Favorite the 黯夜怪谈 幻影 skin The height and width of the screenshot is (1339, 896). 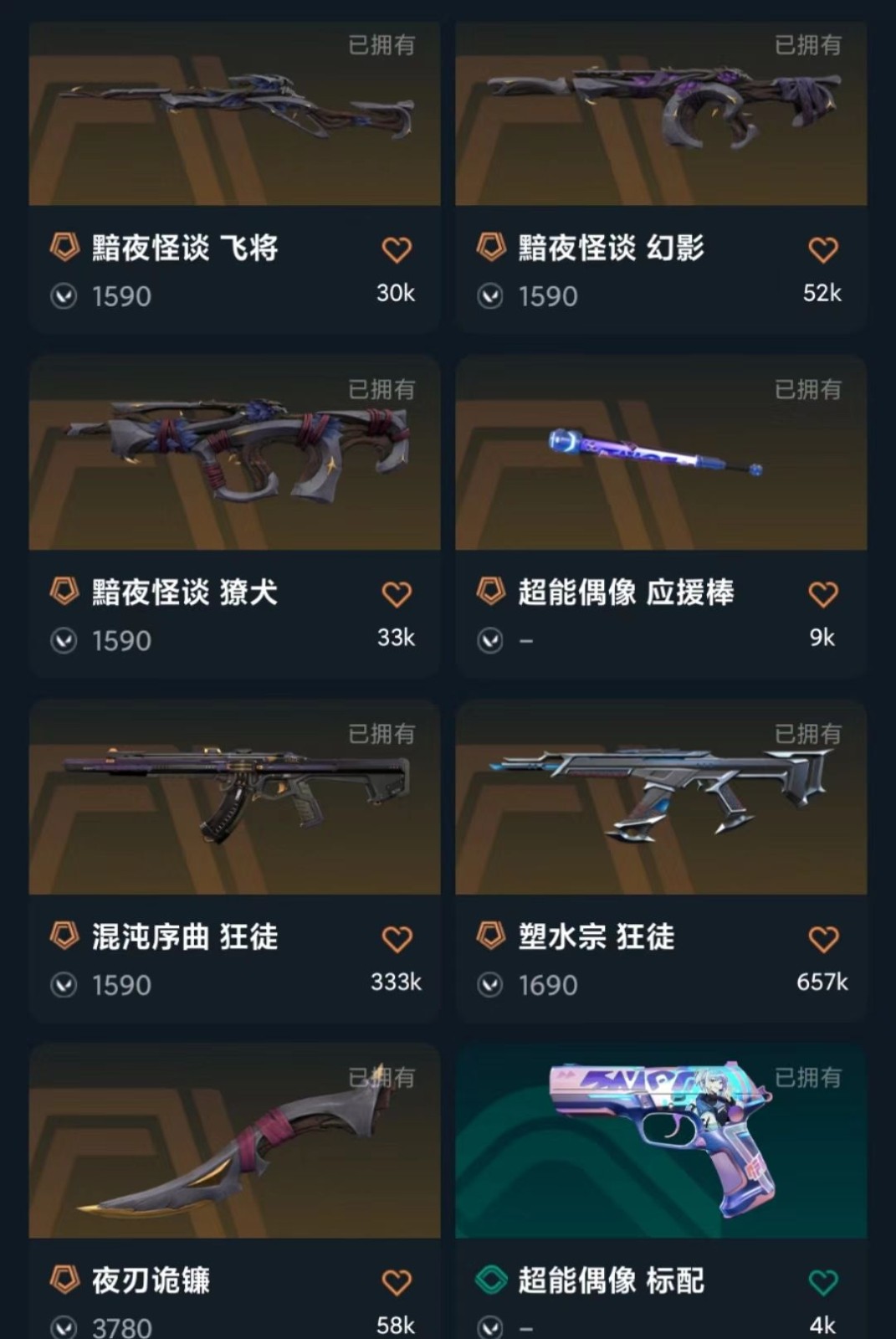point(823,249)
